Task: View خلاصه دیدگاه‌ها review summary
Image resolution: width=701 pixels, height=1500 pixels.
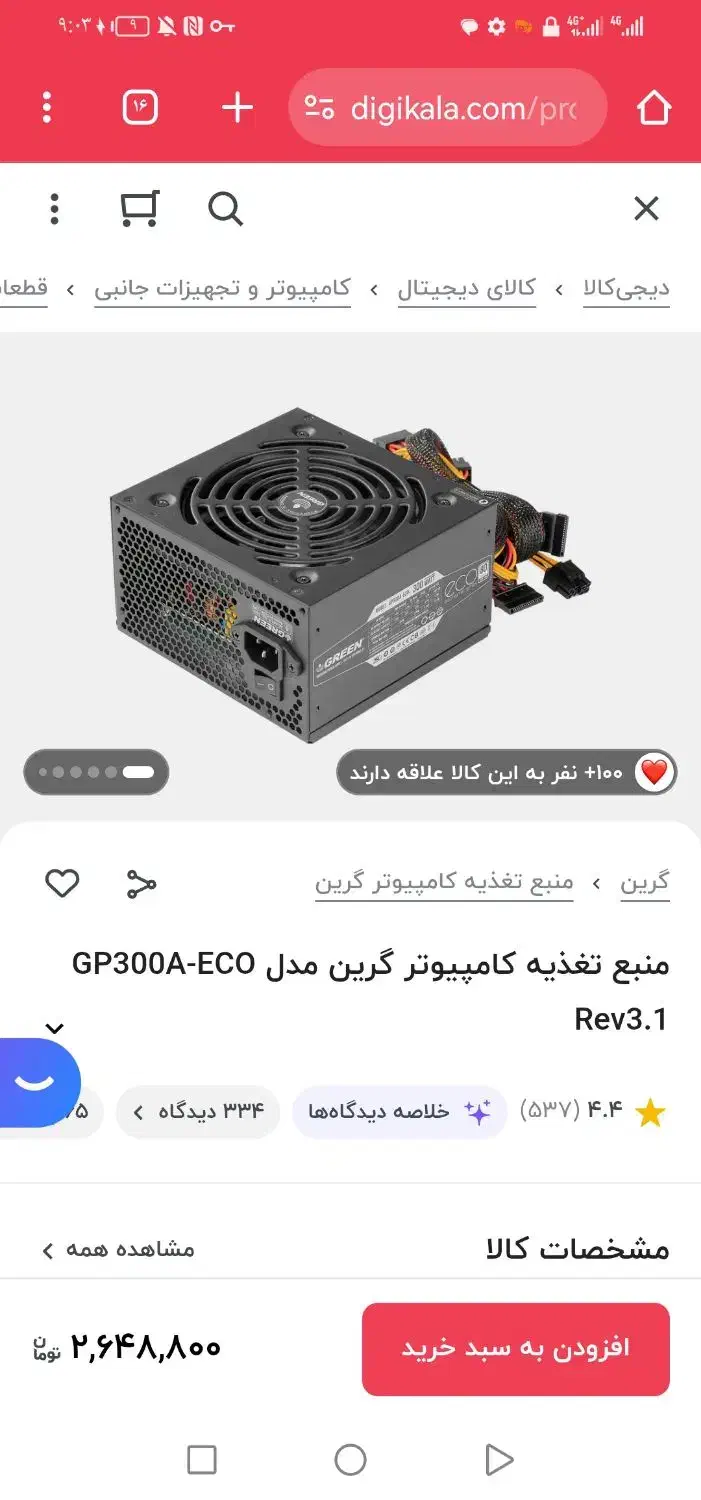Action: (x=400, y=1111)
